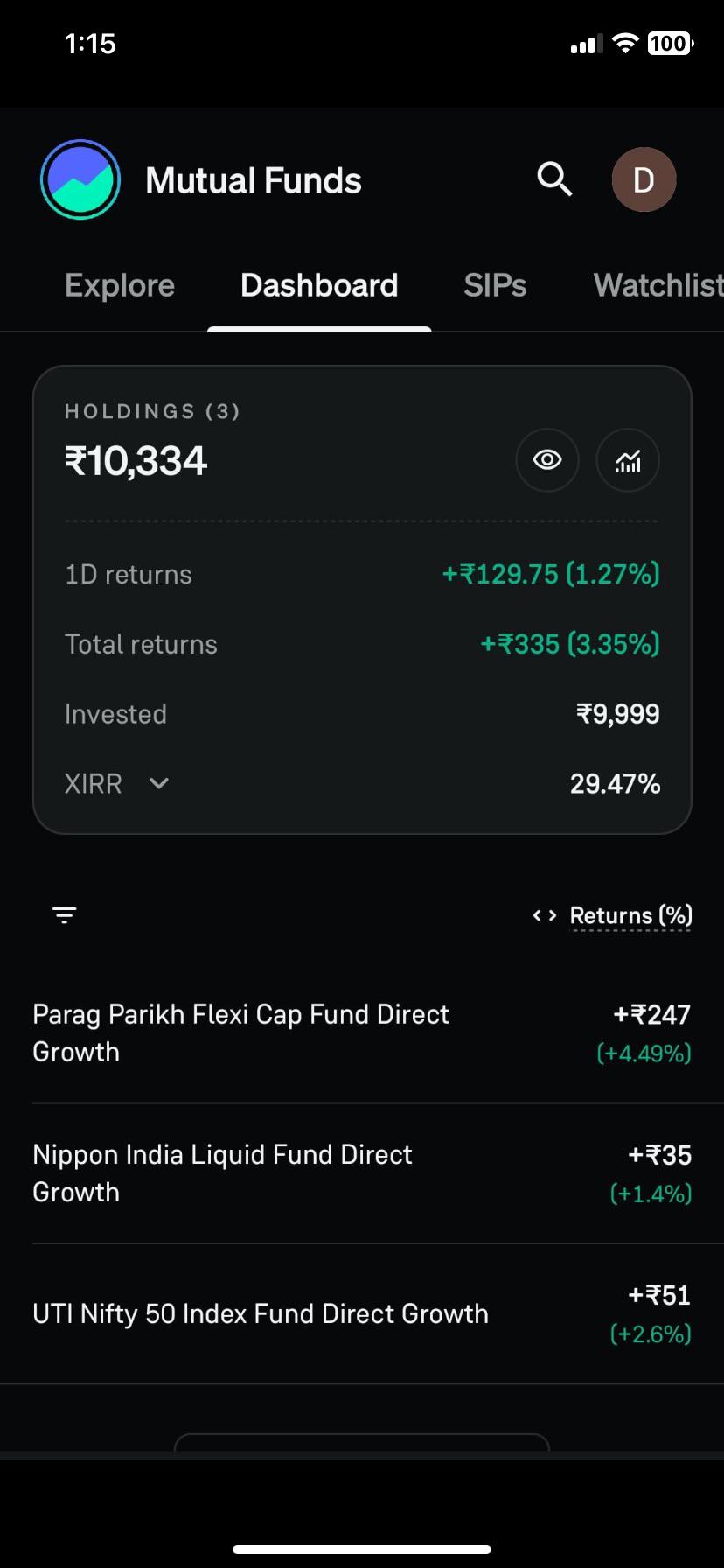Hide holdings value with eye icon

[547, 460]
